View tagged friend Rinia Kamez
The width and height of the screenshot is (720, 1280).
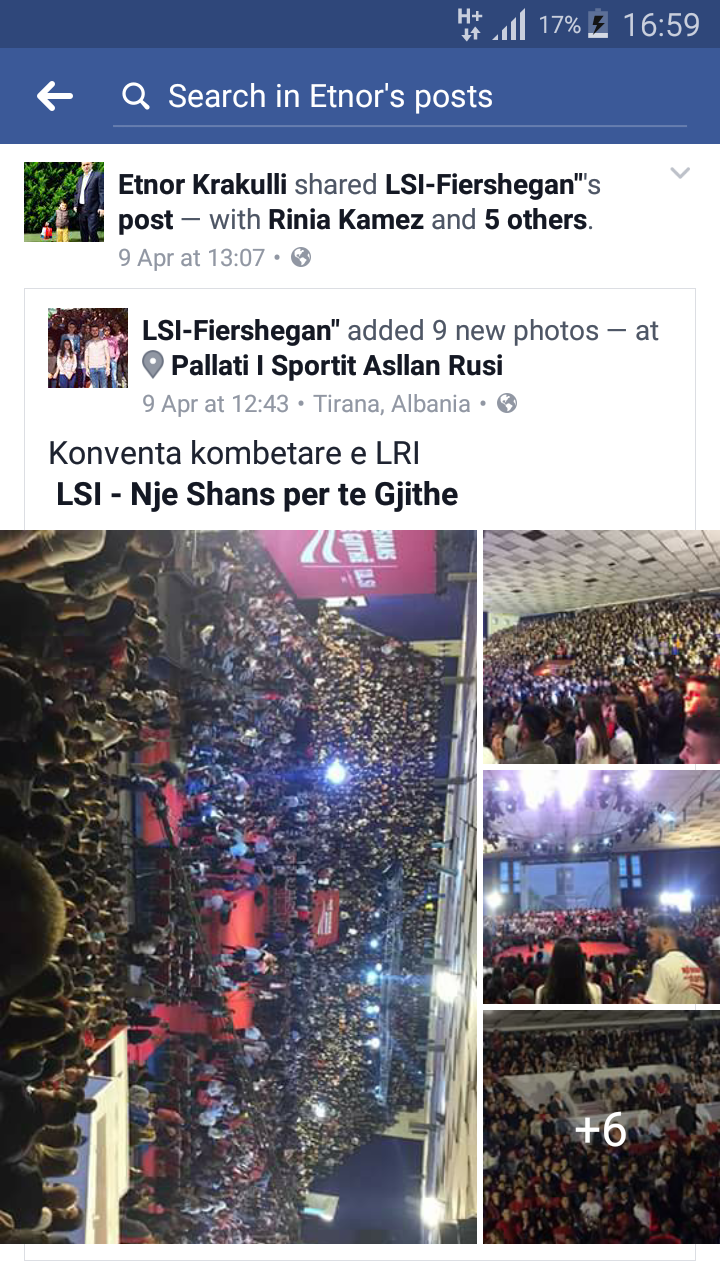point(346,220)
